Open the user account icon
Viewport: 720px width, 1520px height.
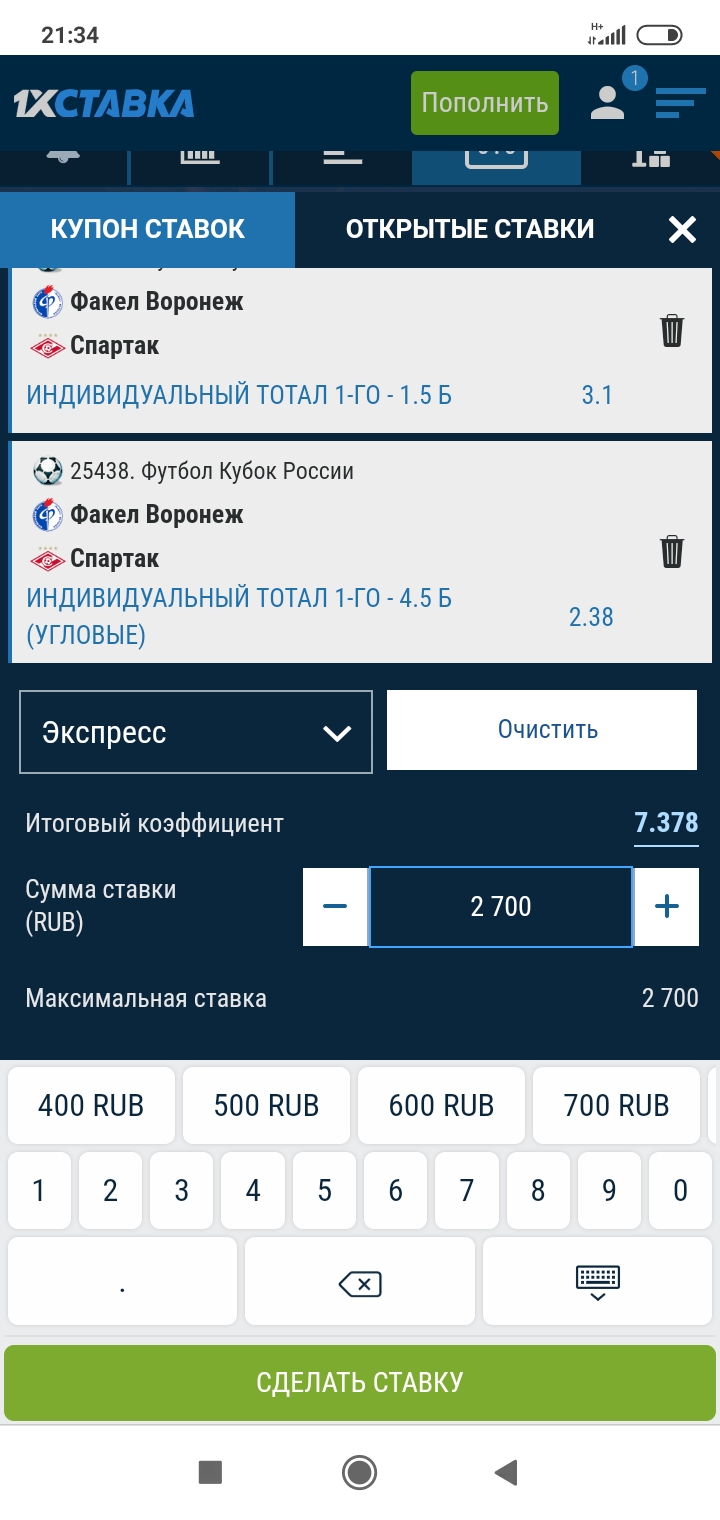pos(607,102)
